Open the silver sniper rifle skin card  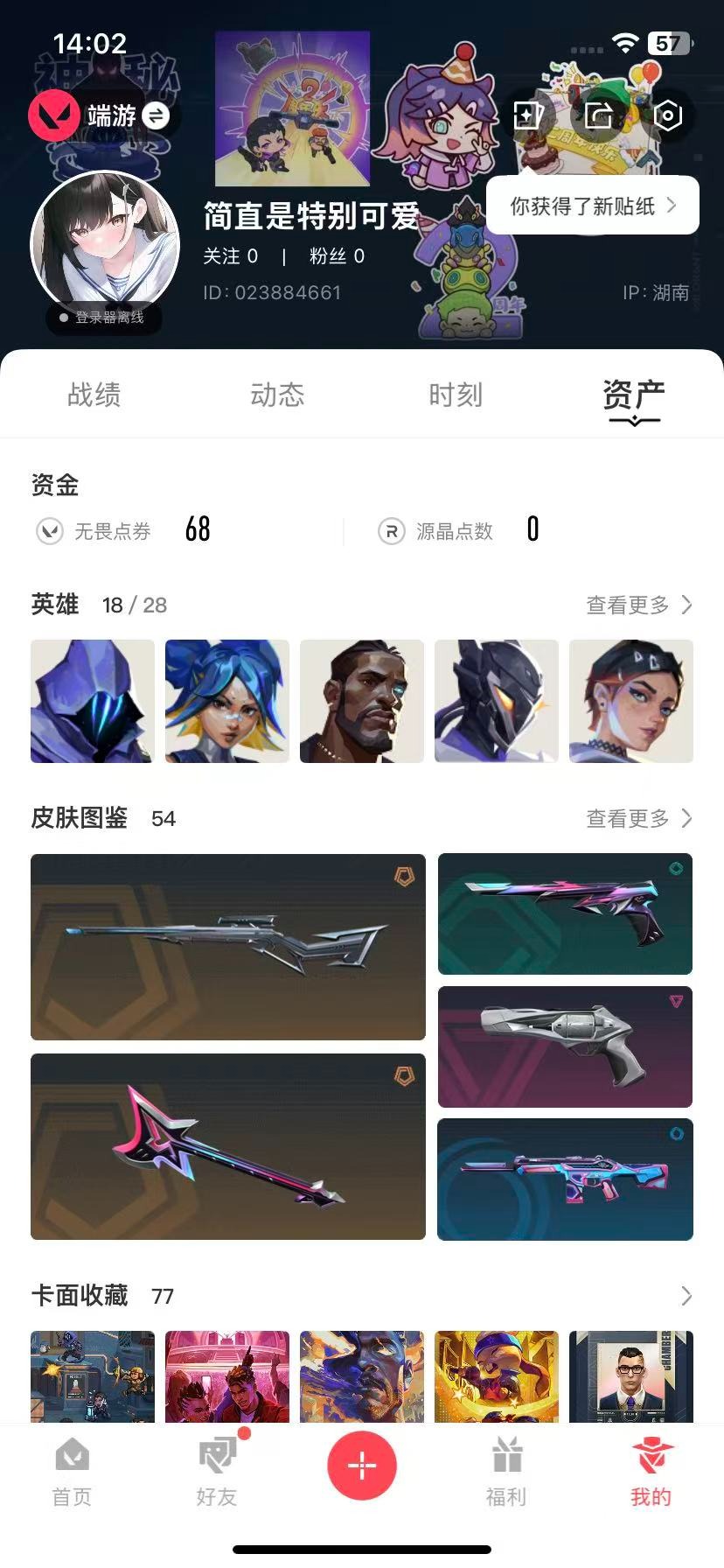pyautogui.click(x=227, y=947)
